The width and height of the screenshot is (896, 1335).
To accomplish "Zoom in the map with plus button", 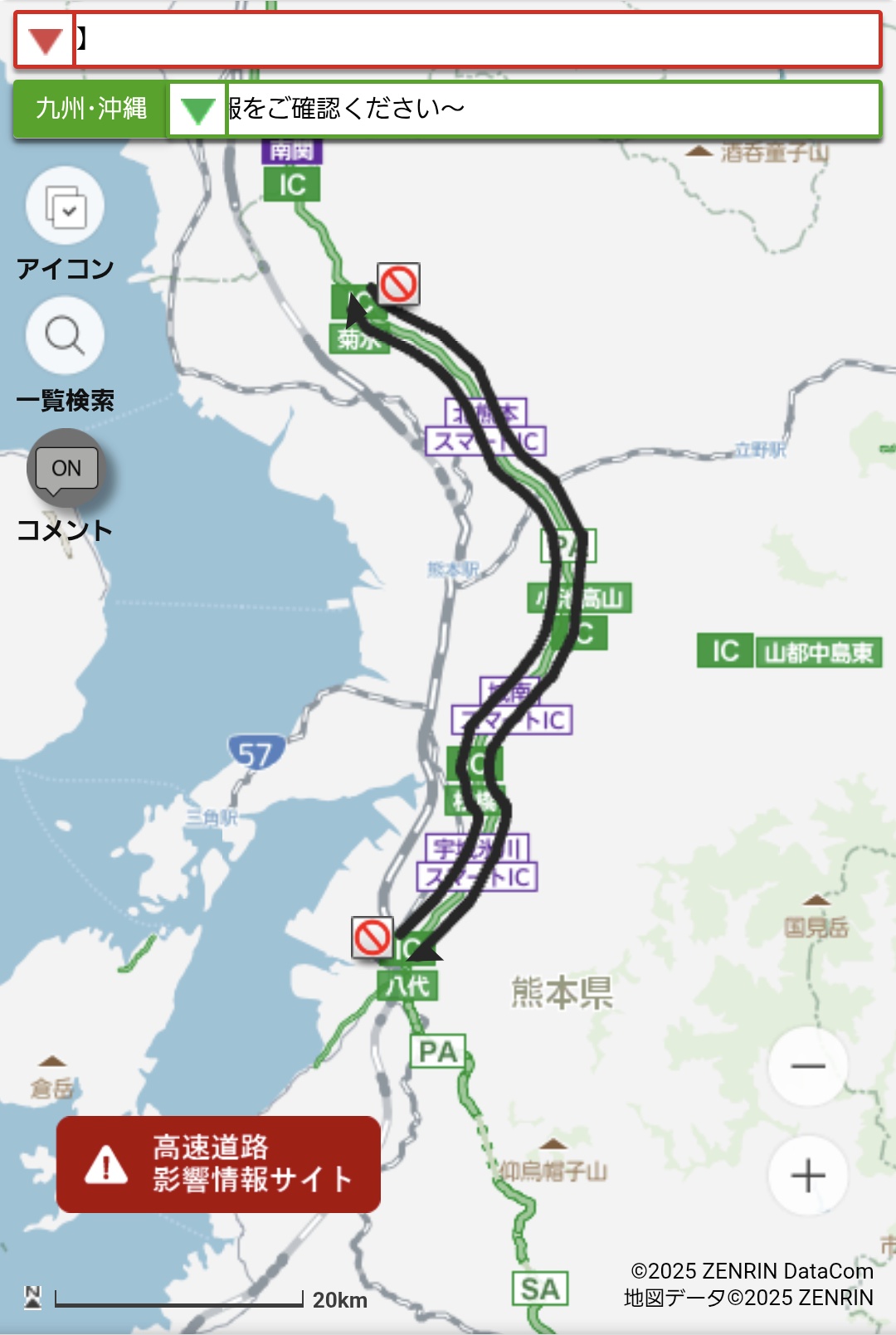I will [x=807, y=1176].
